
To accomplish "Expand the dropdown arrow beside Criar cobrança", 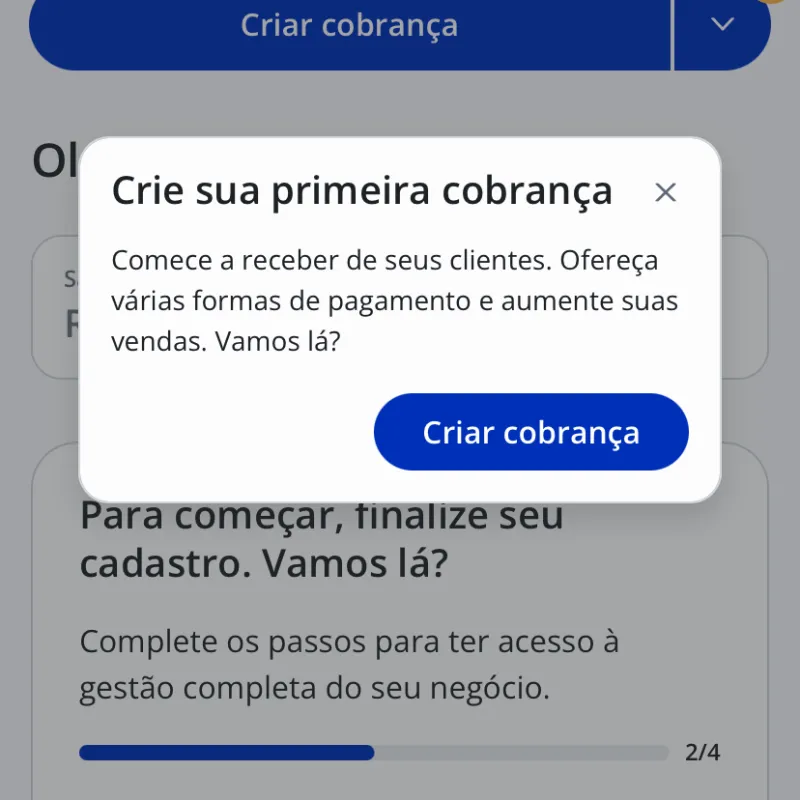I will pos(723,27).
